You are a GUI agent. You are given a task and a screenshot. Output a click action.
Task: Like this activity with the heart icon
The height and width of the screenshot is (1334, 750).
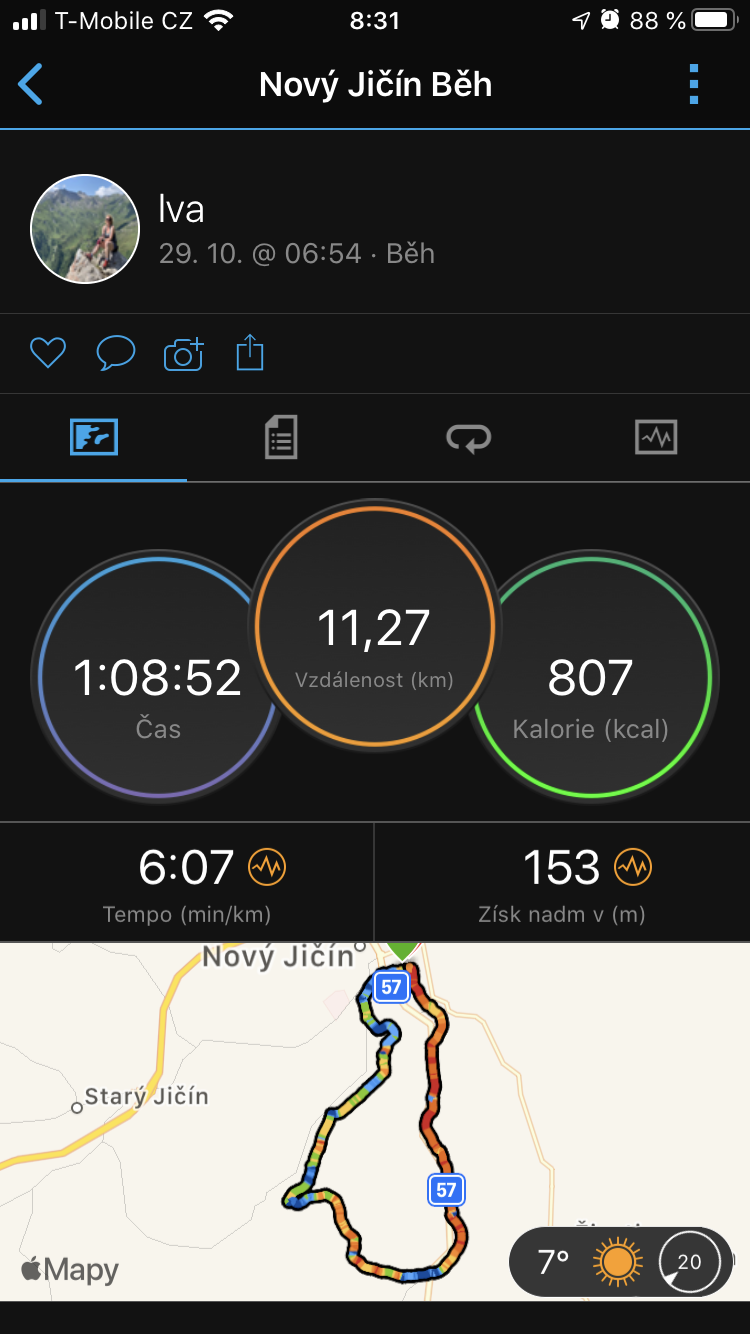pyautogui.click(x=47, y=353)
